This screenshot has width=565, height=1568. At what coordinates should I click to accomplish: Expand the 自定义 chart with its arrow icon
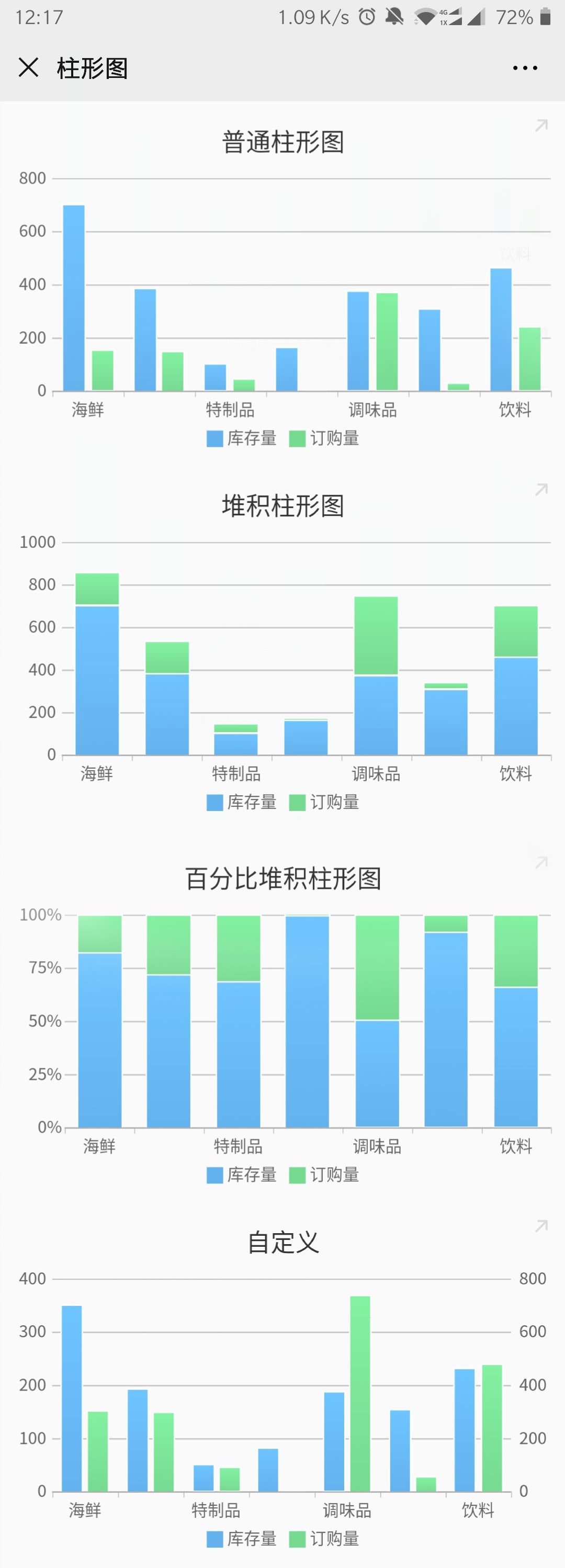tap(541, 1226)
